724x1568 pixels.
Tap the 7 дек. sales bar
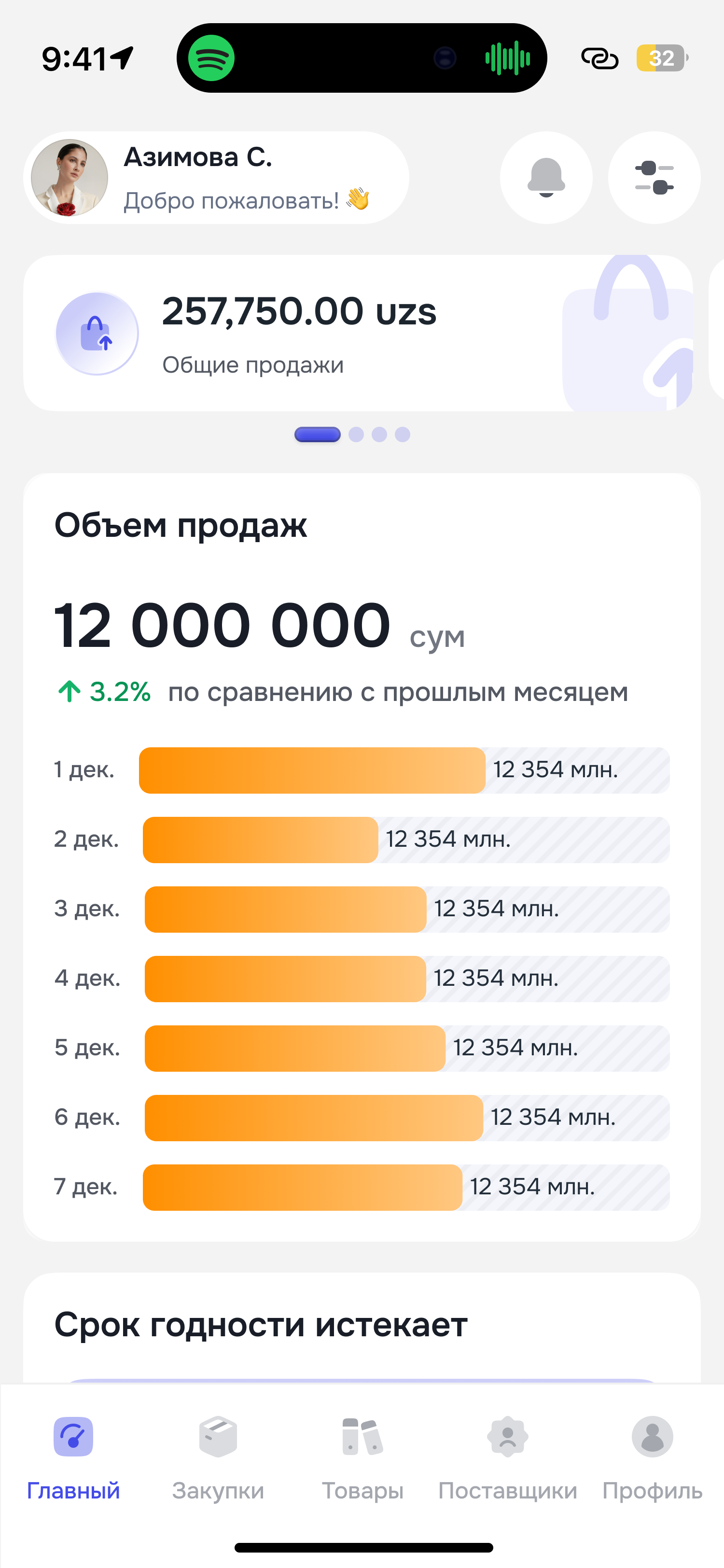(302, 1188)
